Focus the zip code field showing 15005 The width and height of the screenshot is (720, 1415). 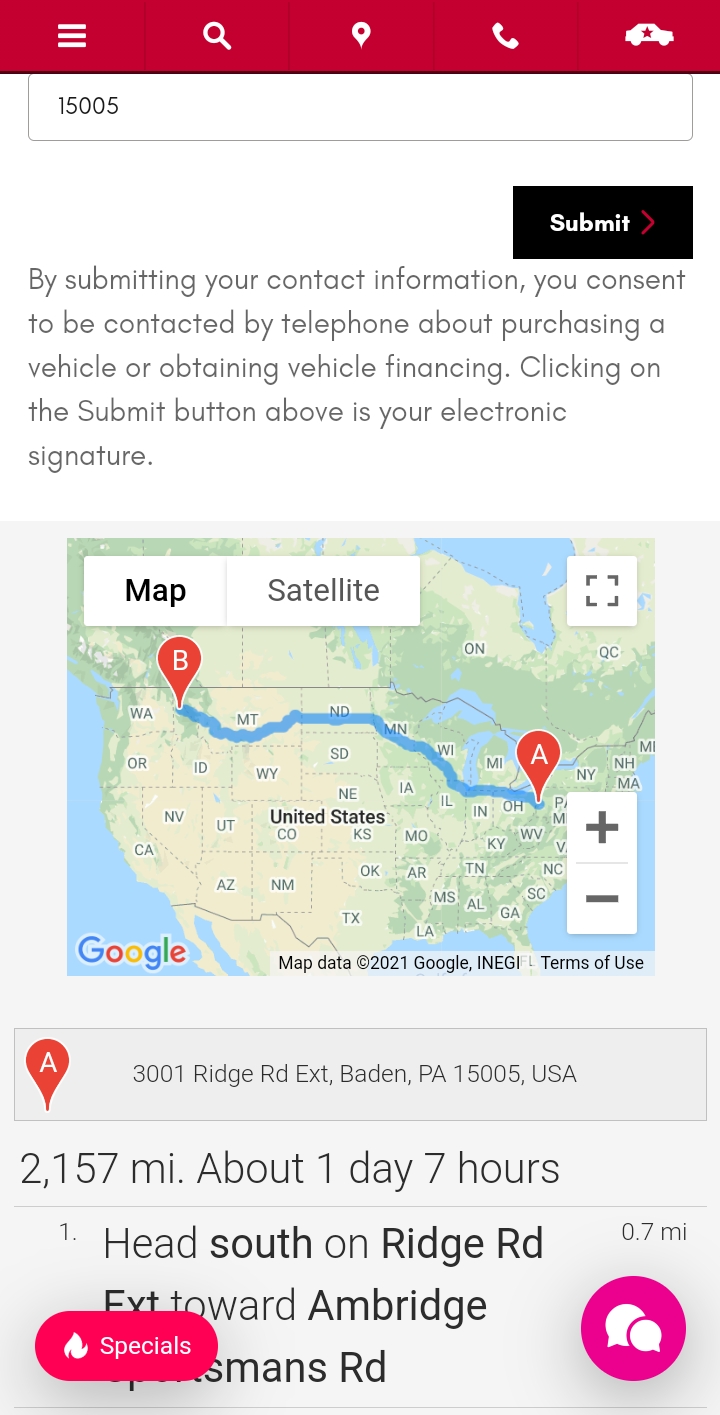tap(360, 106)
